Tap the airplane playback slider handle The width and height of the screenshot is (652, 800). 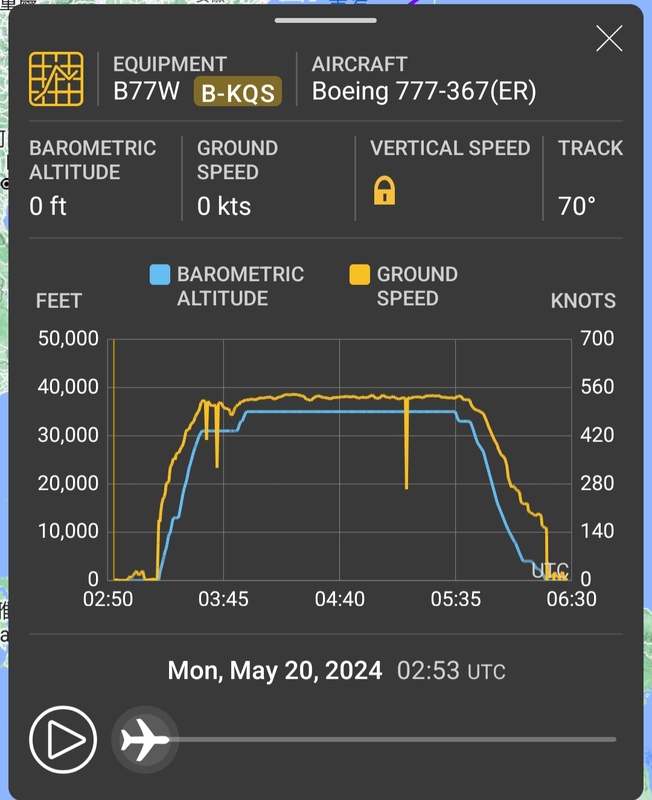pyautogui.click(x=144, y=741)
